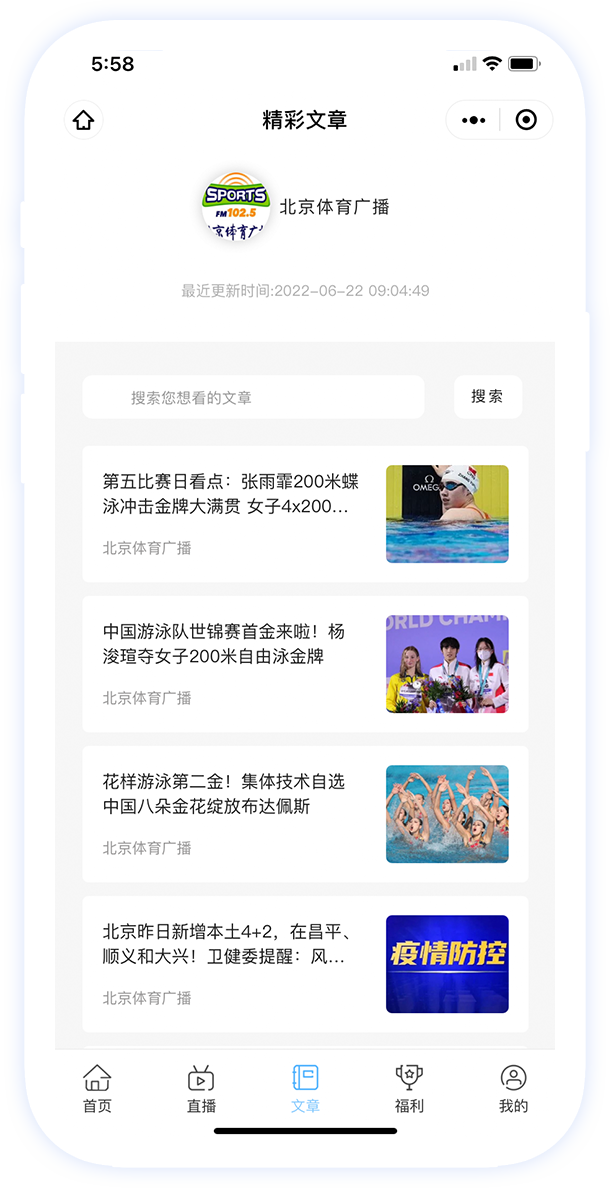The width and height of the screenshot is (610, 1188).
Task: Switch to the 直播 tab
Action: (x=201, y=1089)
